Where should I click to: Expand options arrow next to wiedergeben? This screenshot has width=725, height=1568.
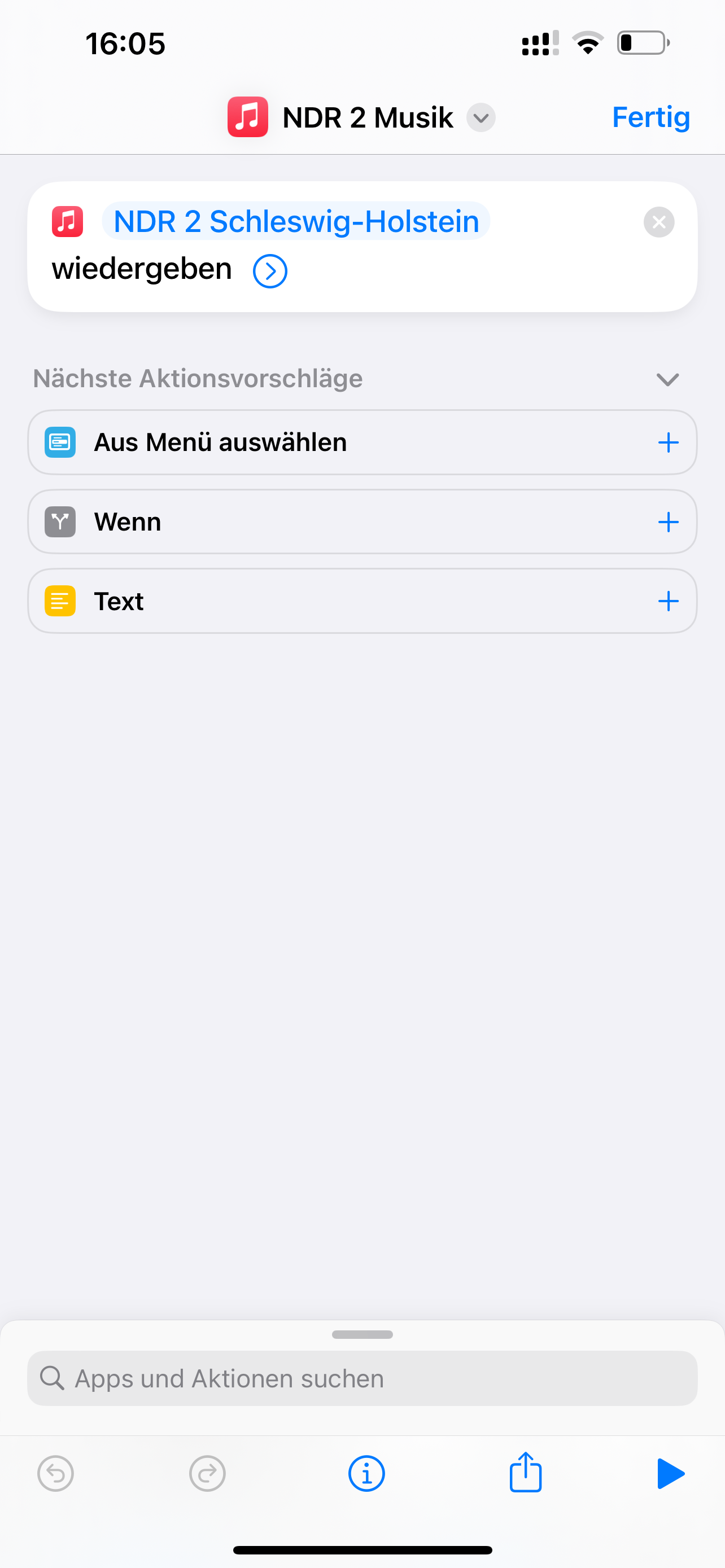270,271
